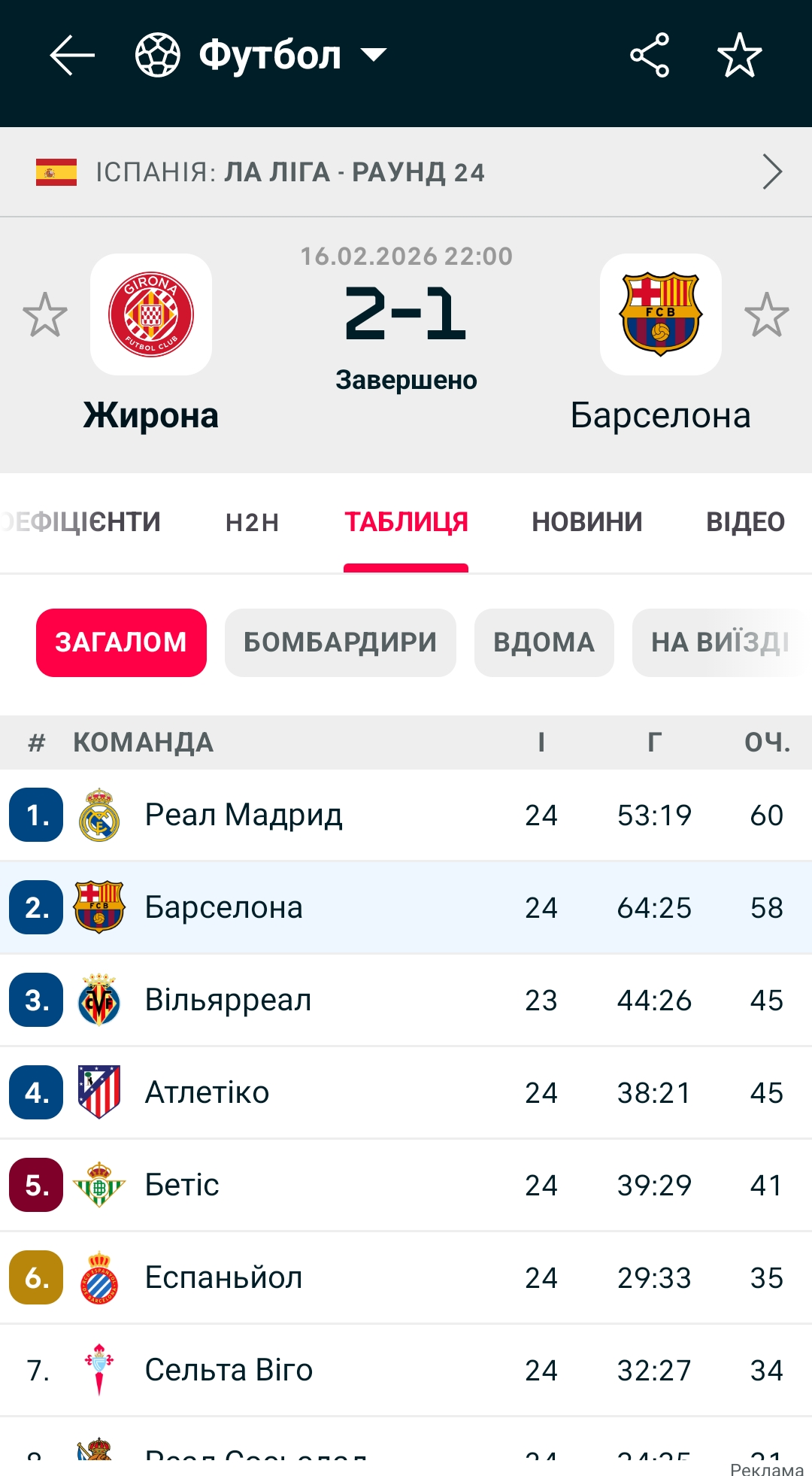The image size is (812, 1476).
Task: Open the Футбол sport dropdown
Action: (262, 55)
